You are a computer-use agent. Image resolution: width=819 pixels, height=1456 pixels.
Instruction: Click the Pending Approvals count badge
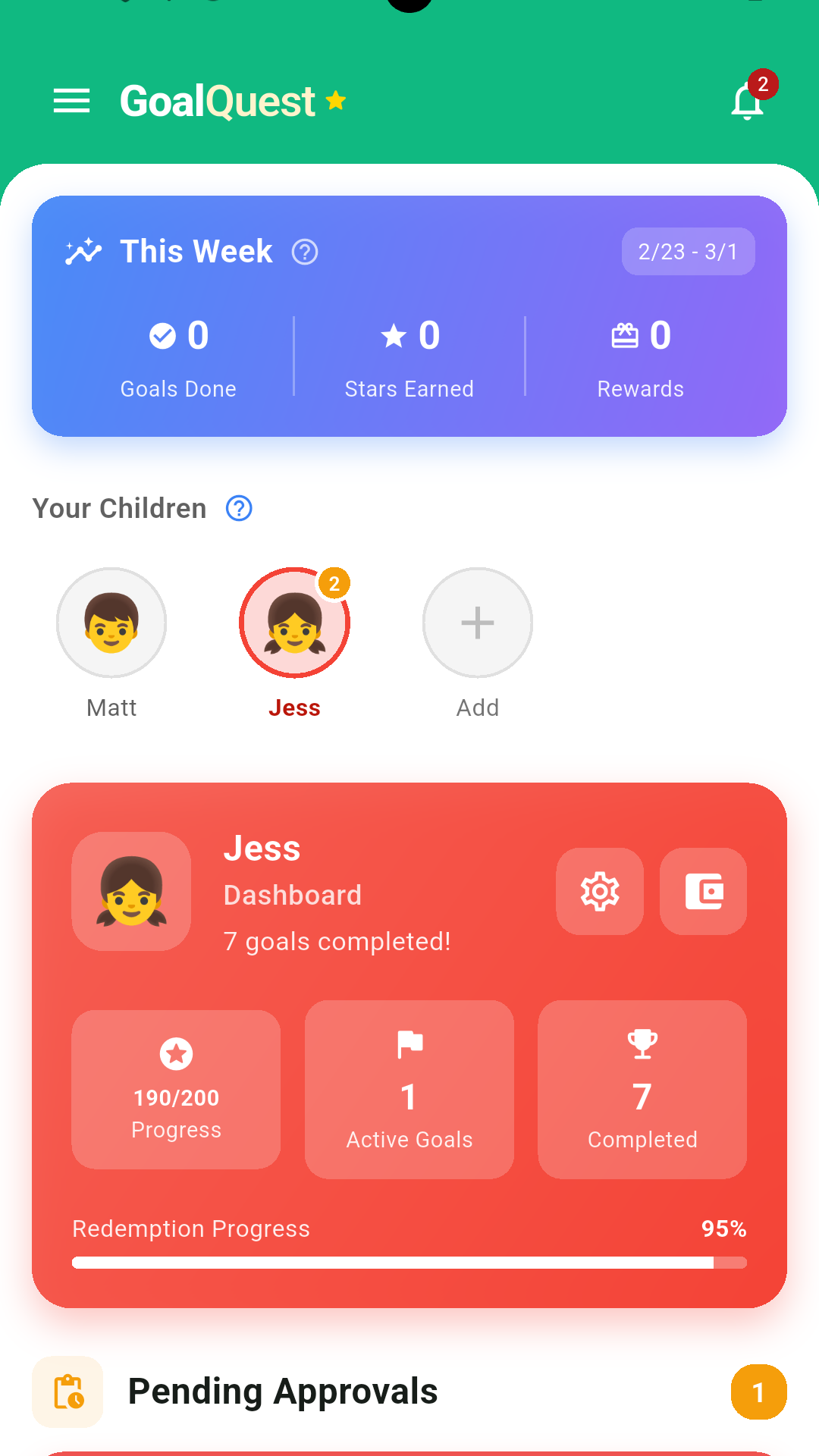759,1392
